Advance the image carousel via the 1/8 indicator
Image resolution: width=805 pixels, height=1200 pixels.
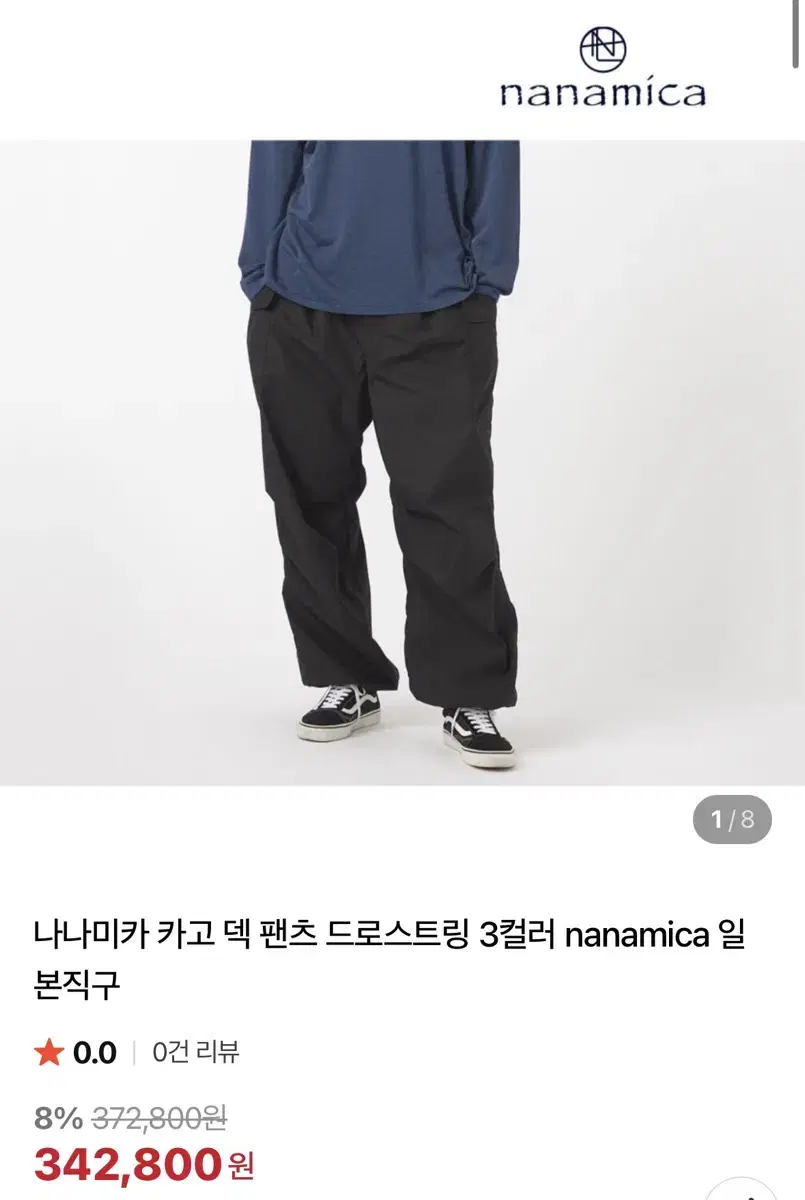[x=730, y=818]
